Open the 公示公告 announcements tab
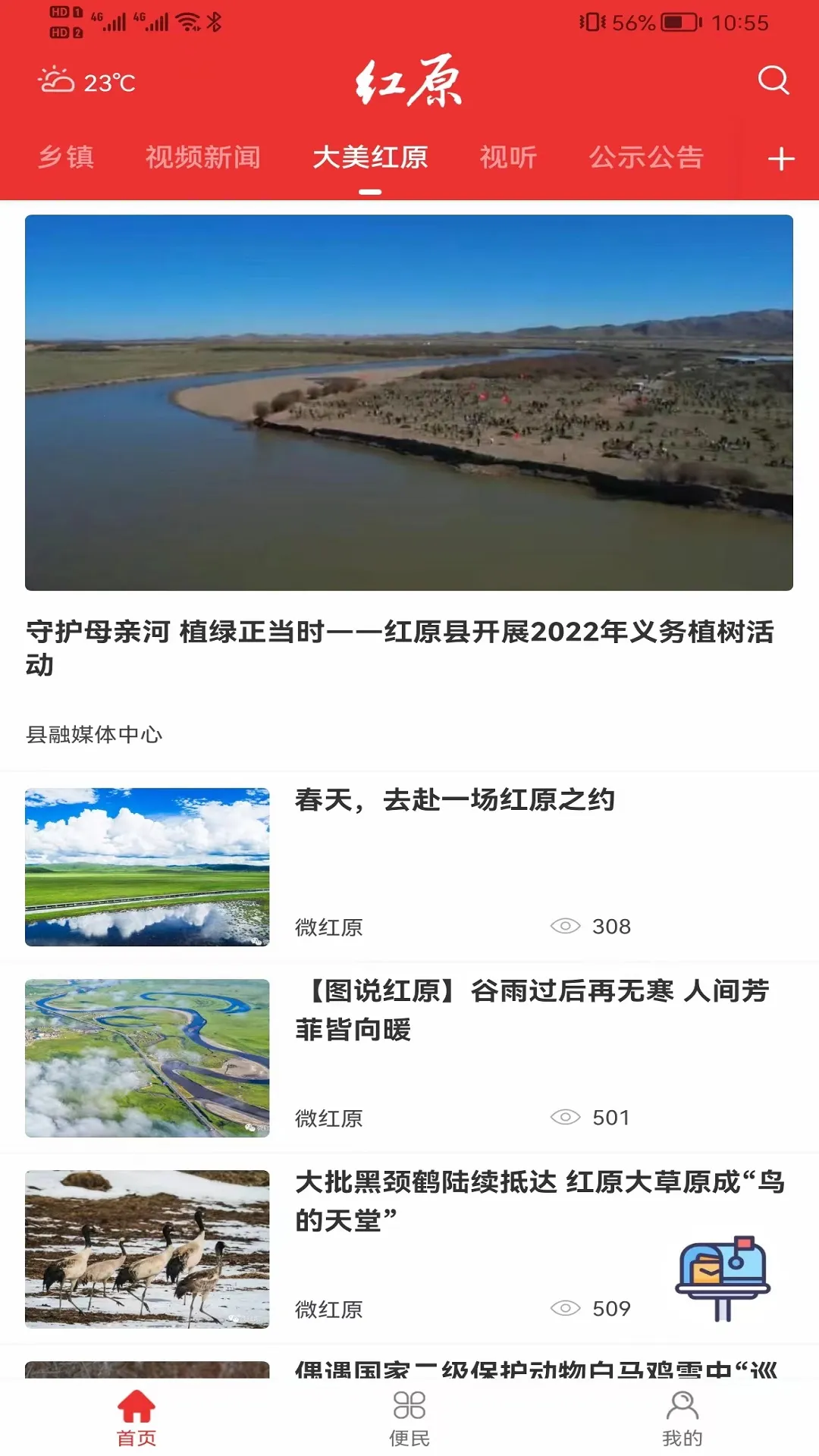The width and height of the screenshot is (819, 1456). 646,158
